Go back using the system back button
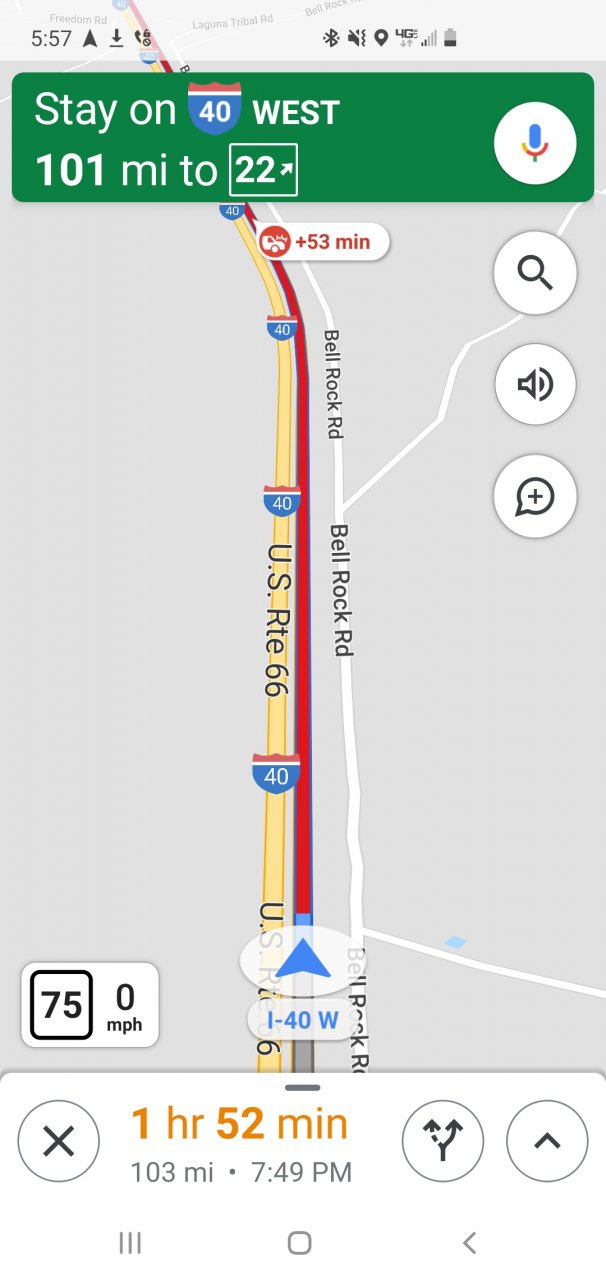 (x=469, y=1243)
